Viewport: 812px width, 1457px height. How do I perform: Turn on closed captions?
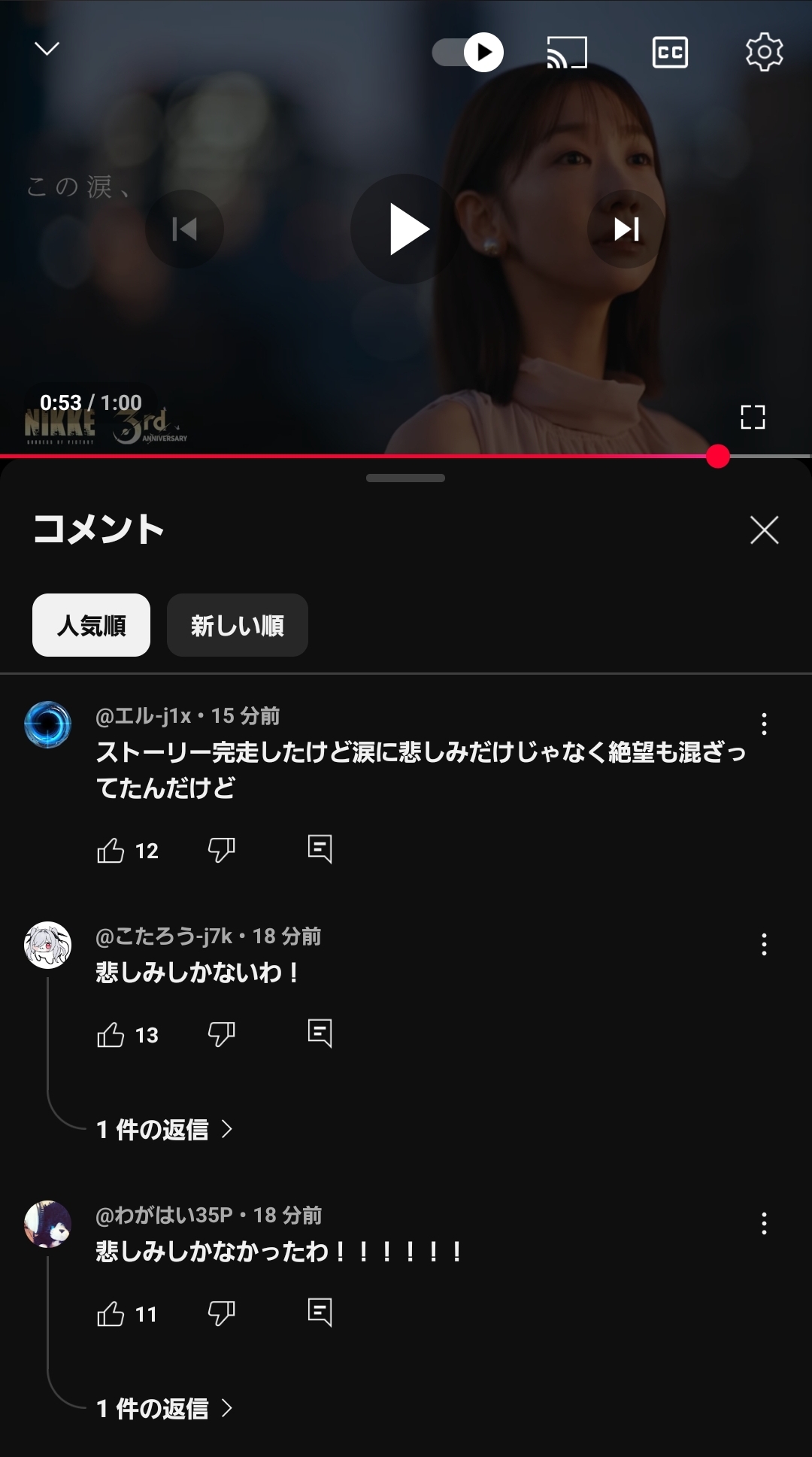click(x=669, y=53)
